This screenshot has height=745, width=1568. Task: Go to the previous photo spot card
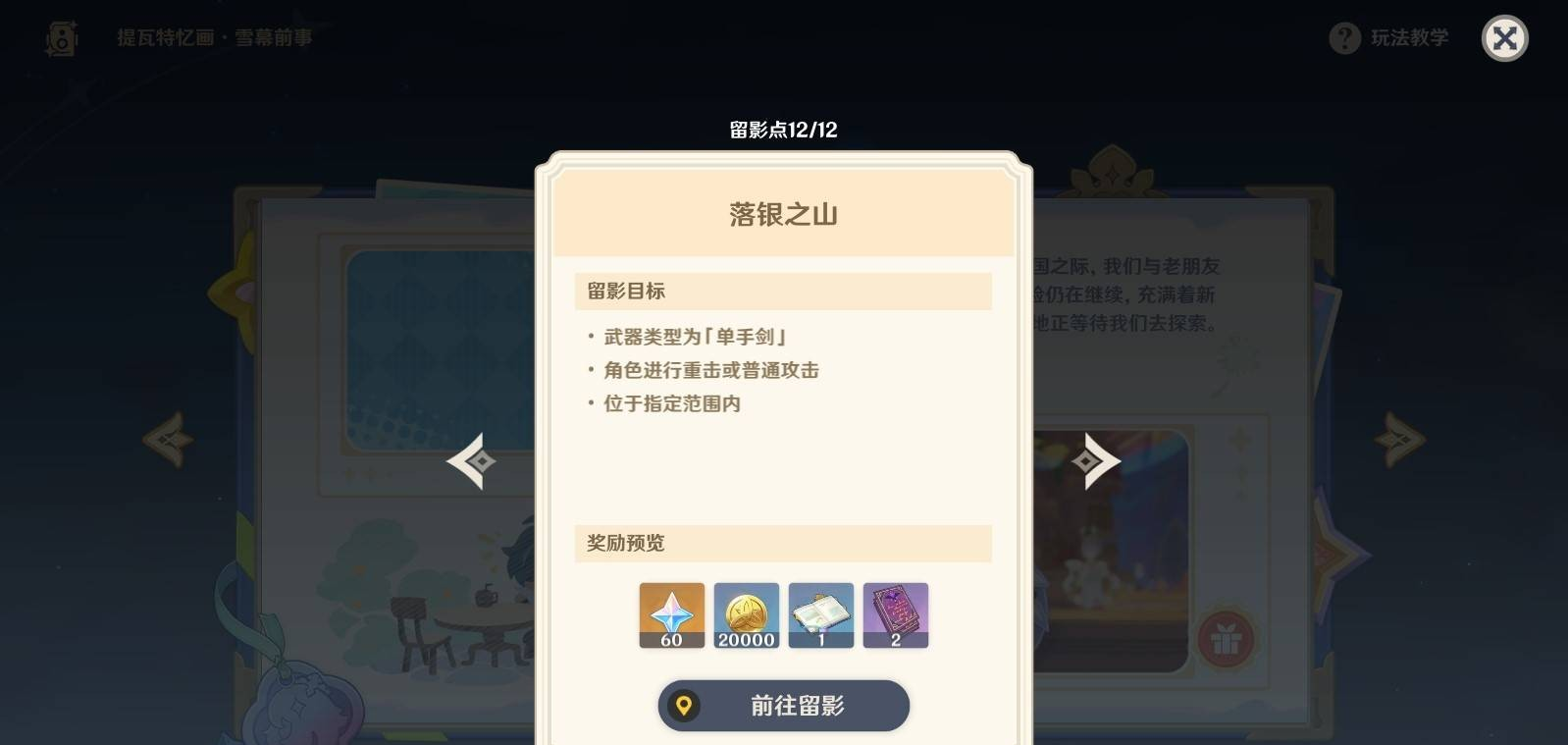point(472,460)
